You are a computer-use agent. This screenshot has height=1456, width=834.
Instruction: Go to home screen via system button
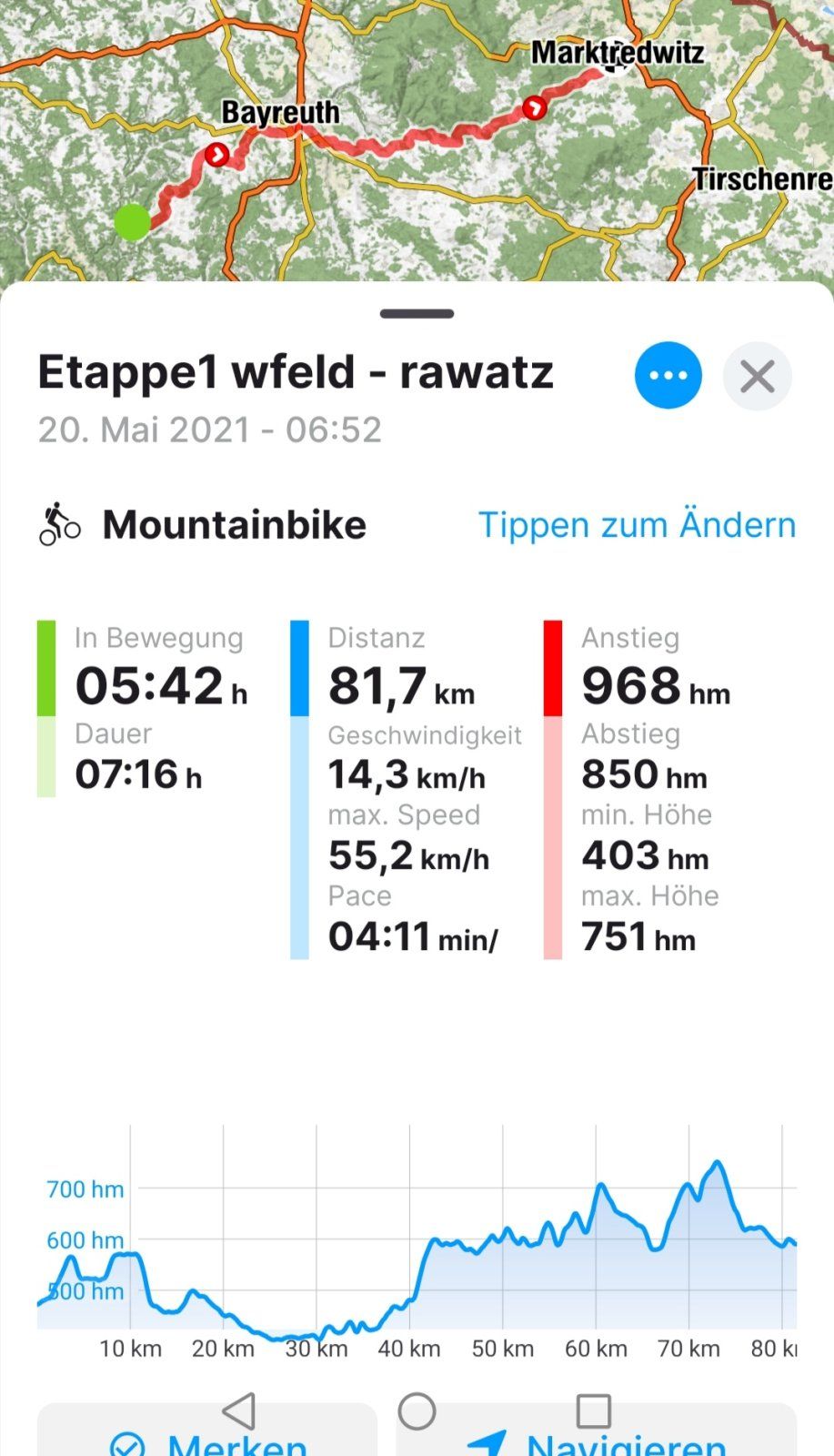pyautogui.click(x=417, y=1410)
